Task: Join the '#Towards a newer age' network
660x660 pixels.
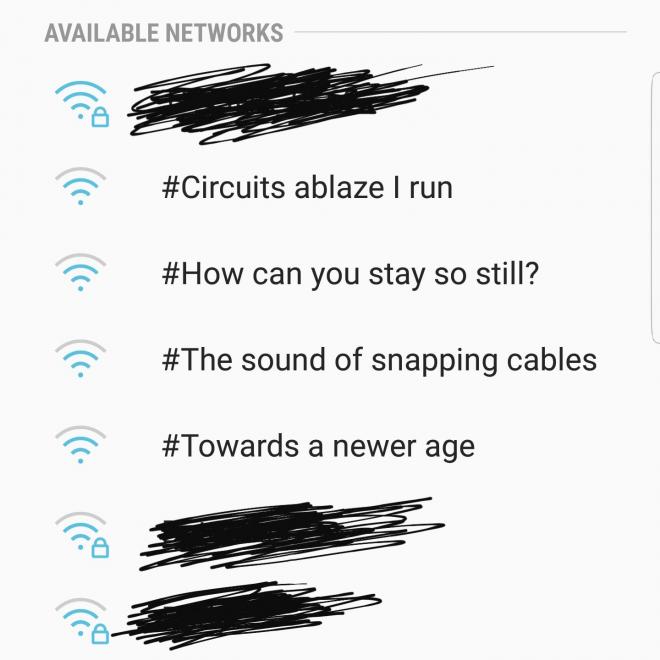Action: tap(317, 445)
